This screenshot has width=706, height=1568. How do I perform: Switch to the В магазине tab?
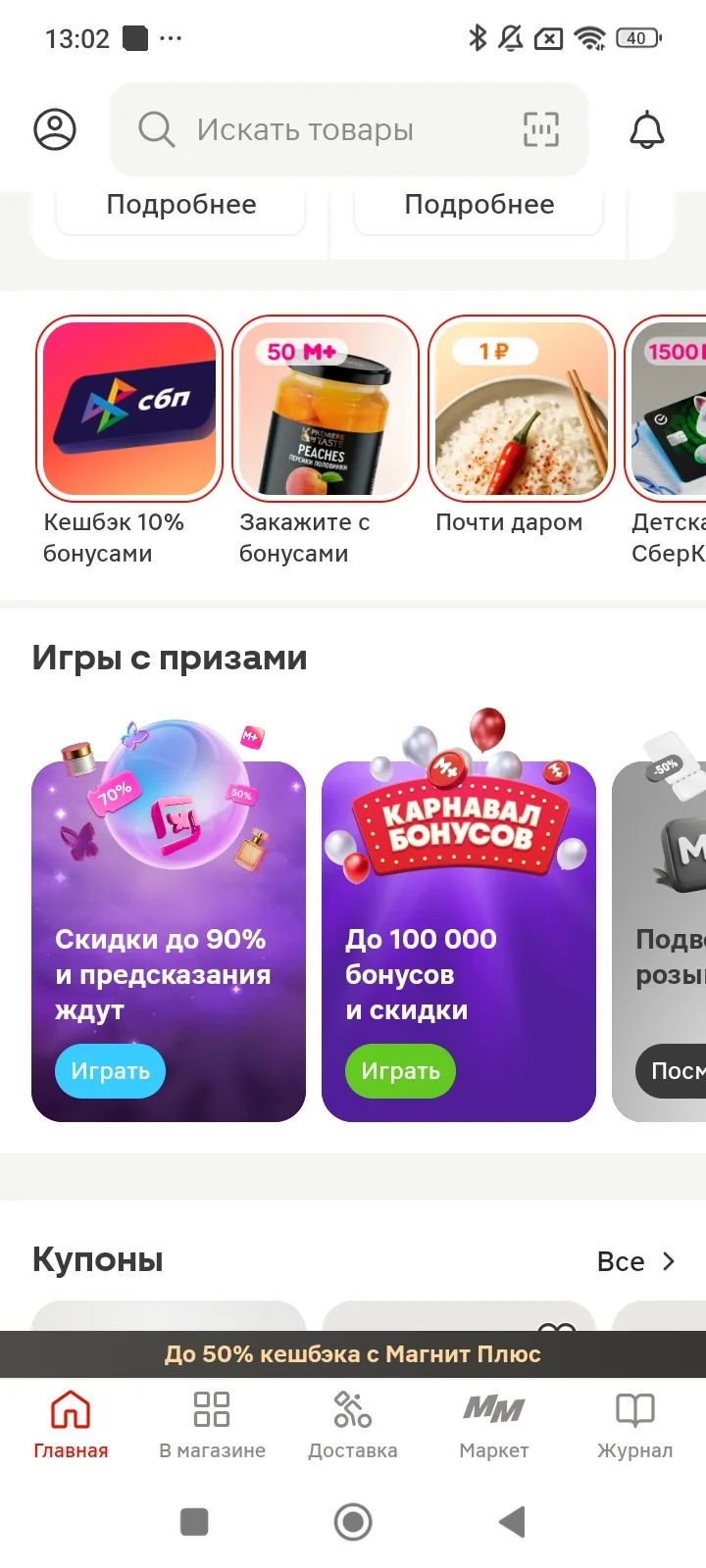tap(212, 1425)
